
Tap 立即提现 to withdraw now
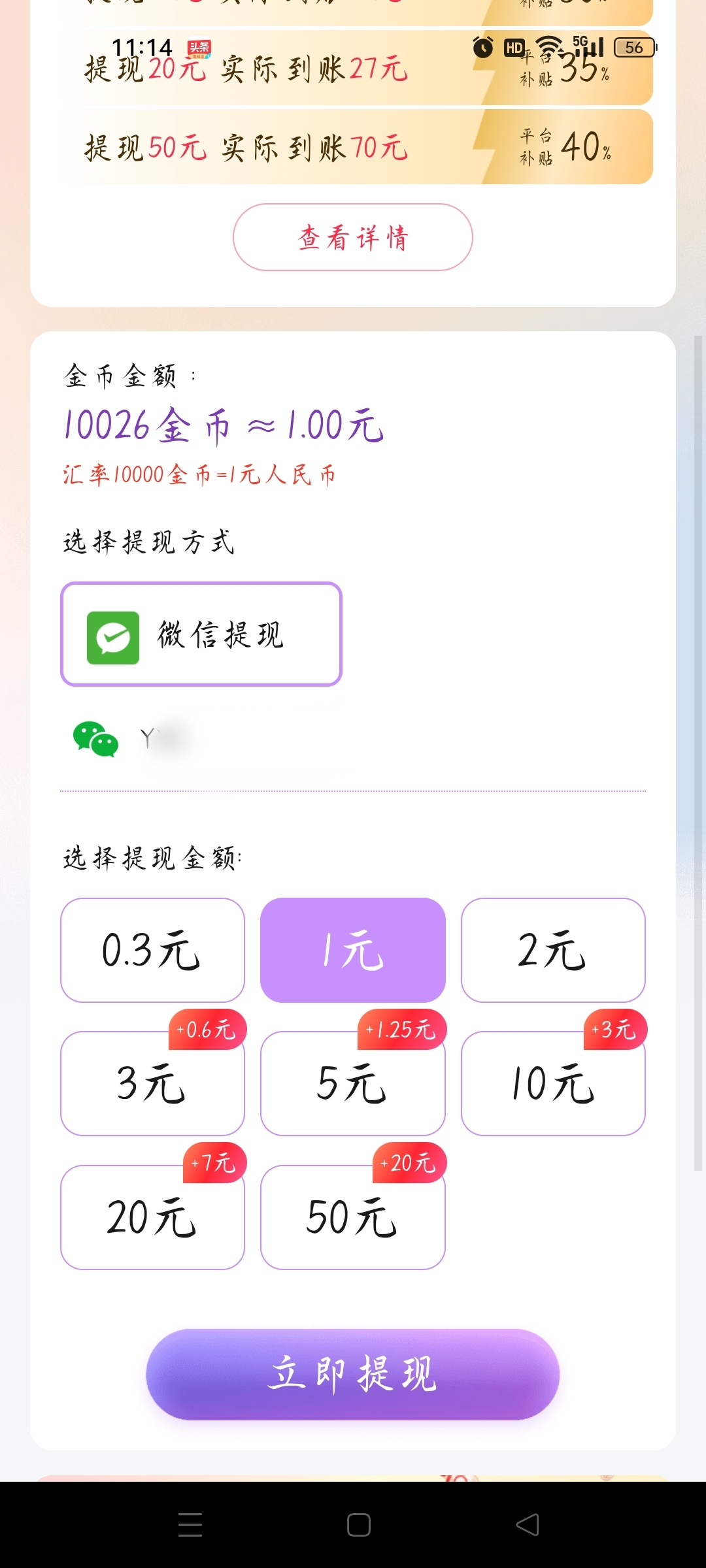[x=352, y=1374]
